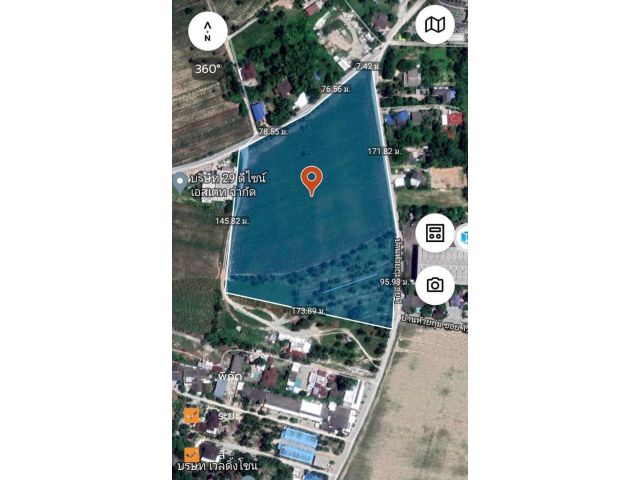
Task: Tap the save parcel details button
Action: pyautogui.click(x=435, y=233)
